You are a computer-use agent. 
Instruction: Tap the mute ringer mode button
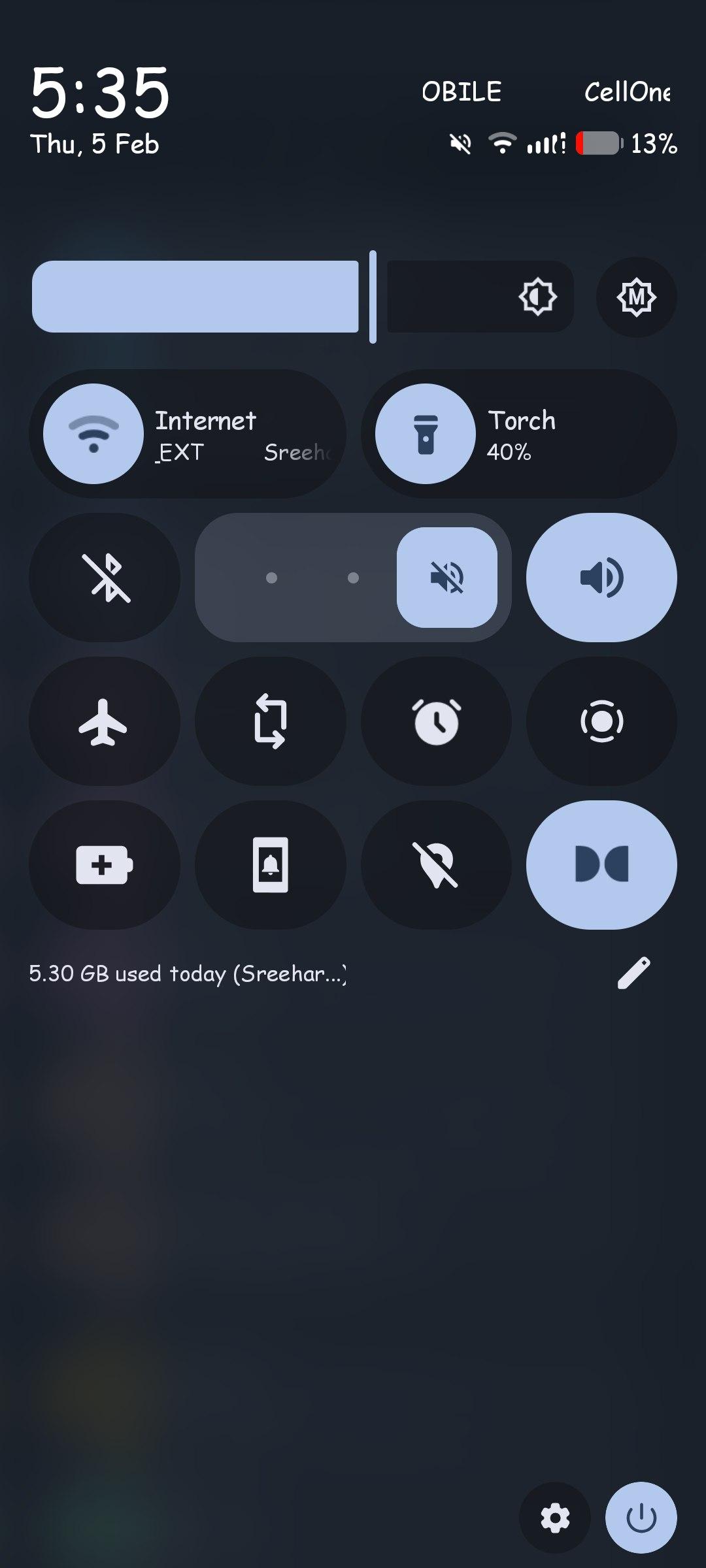coord(447,578)
